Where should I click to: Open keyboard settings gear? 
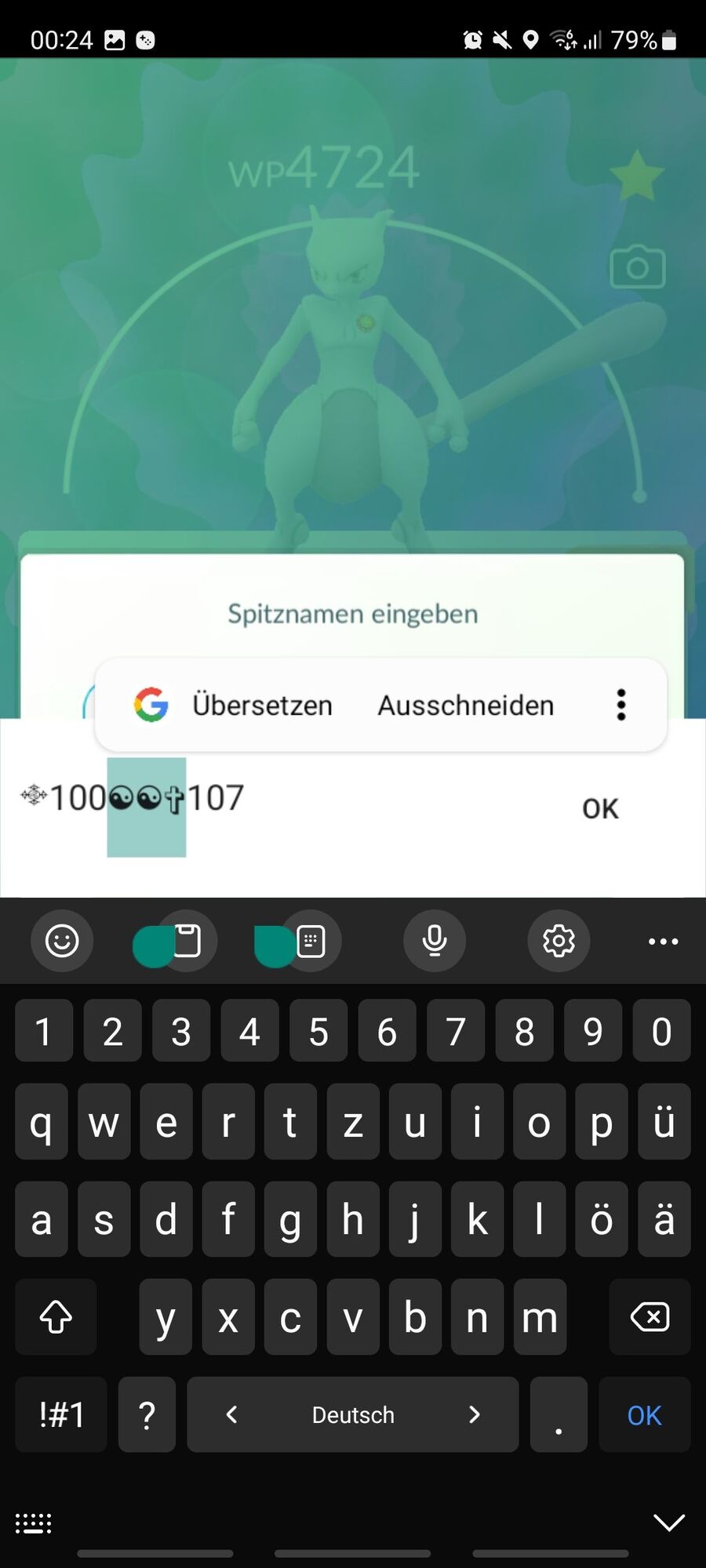(x=559, y=940)
